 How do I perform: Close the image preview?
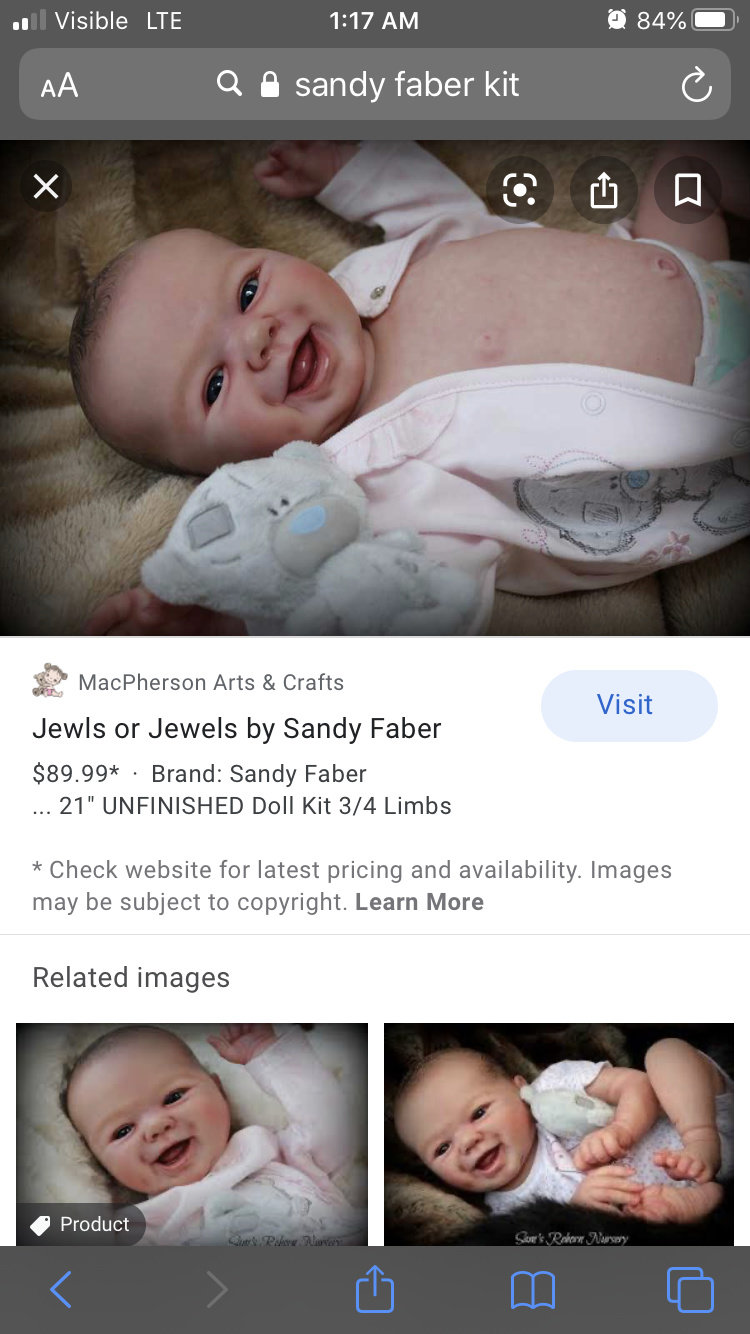pyautogui.click(x=46, y=187)
